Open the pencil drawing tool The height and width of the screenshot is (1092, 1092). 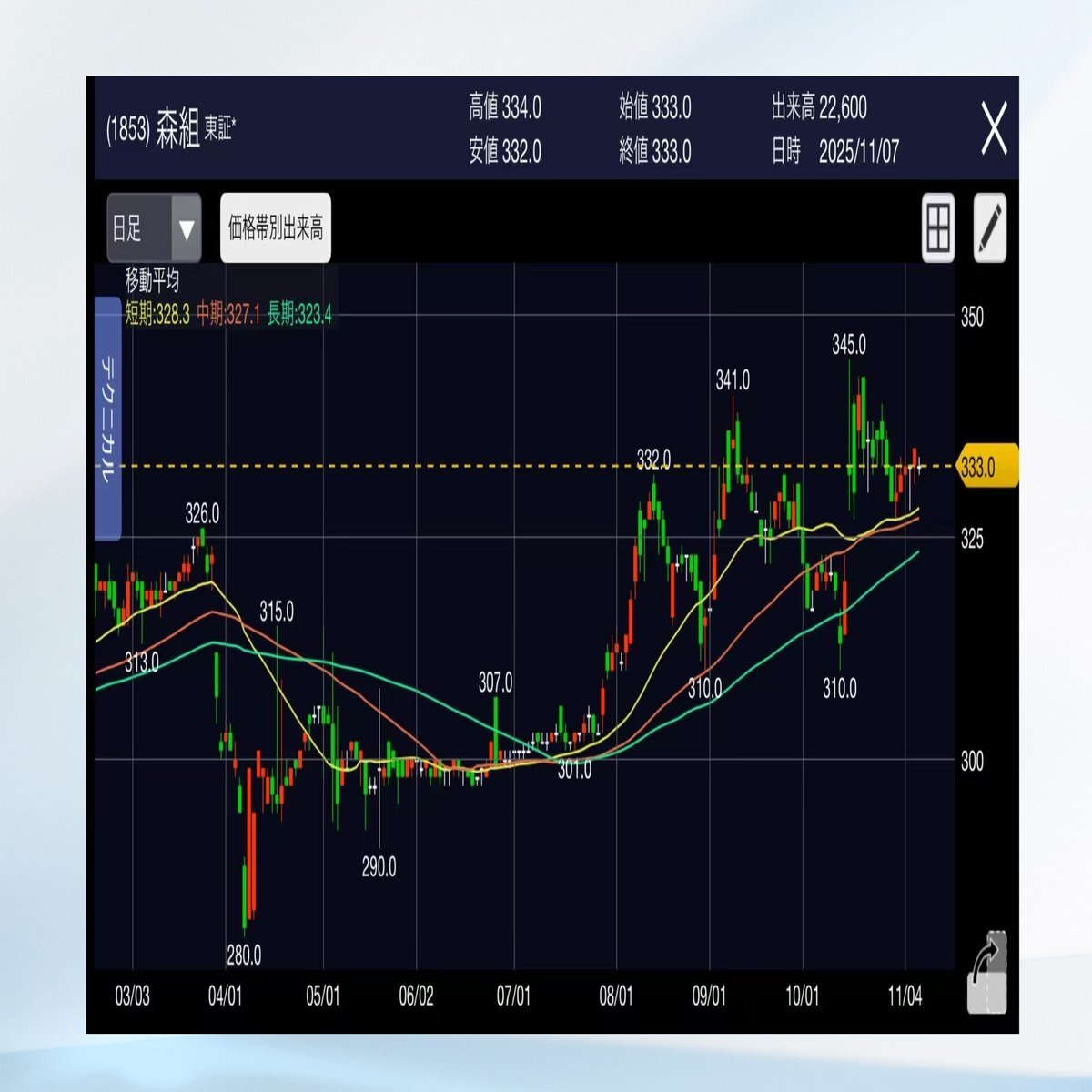click(989, 227)
